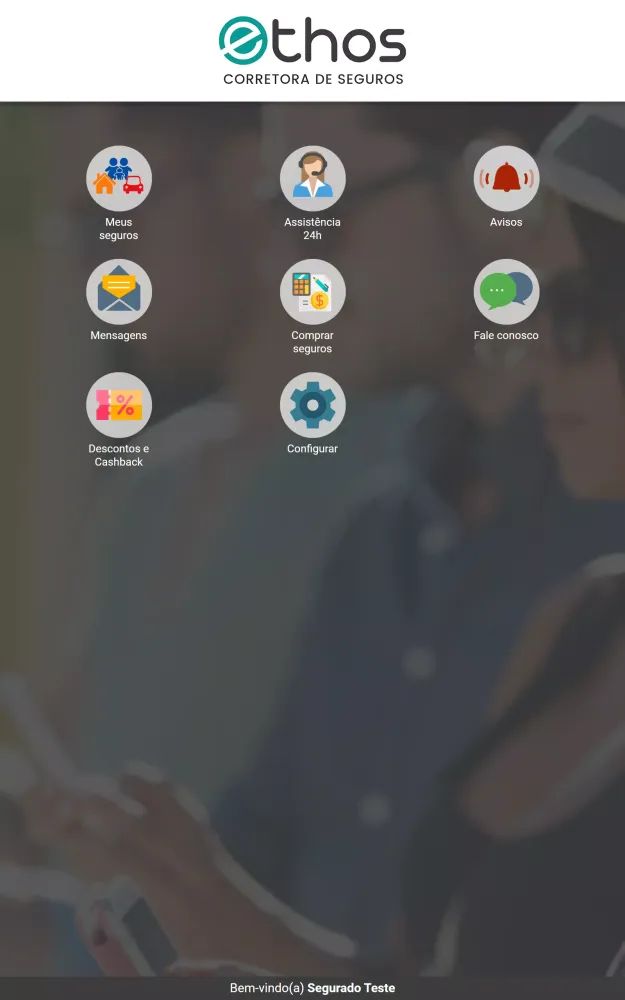625x1000 pixels.
Task: Open Descontos e Cashback
Action: (119, 405)
